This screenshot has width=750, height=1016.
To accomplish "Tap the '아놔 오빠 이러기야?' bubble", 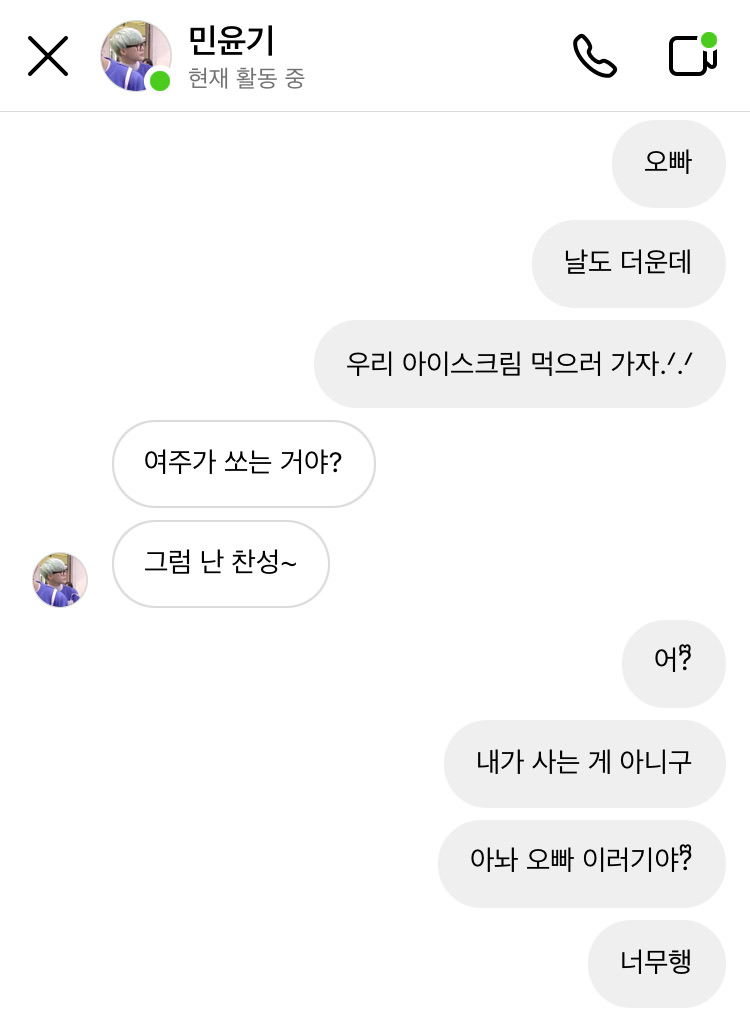I will (582, 864).
